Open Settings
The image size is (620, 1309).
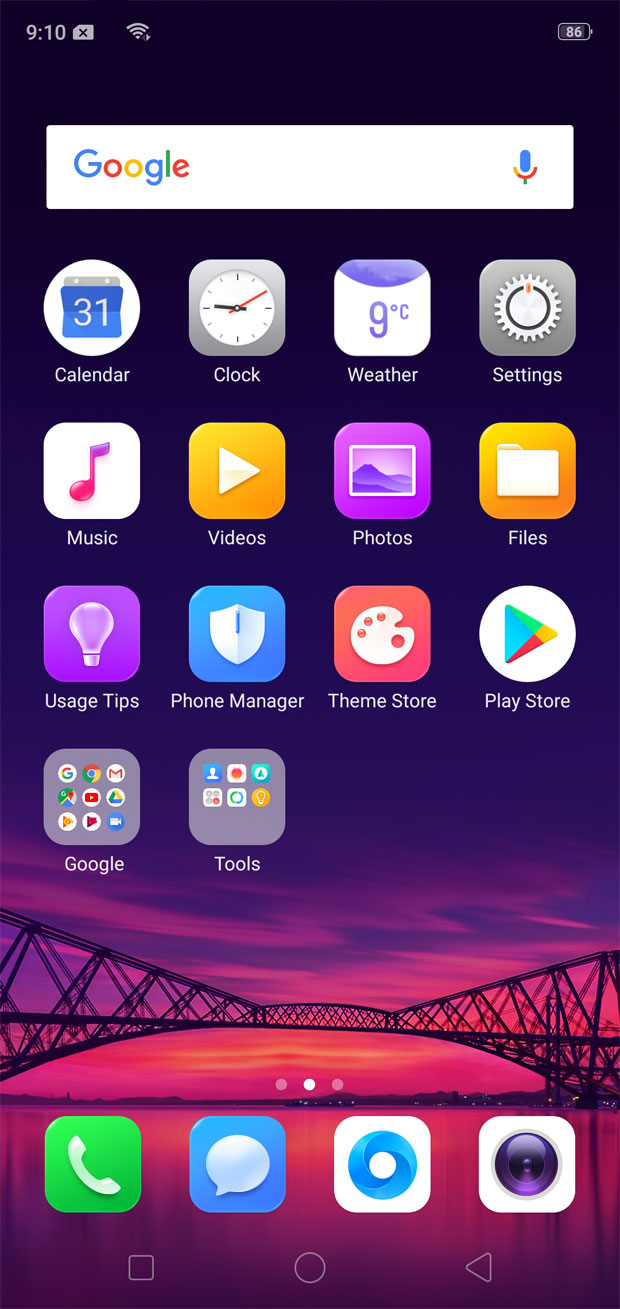(527, 309)
